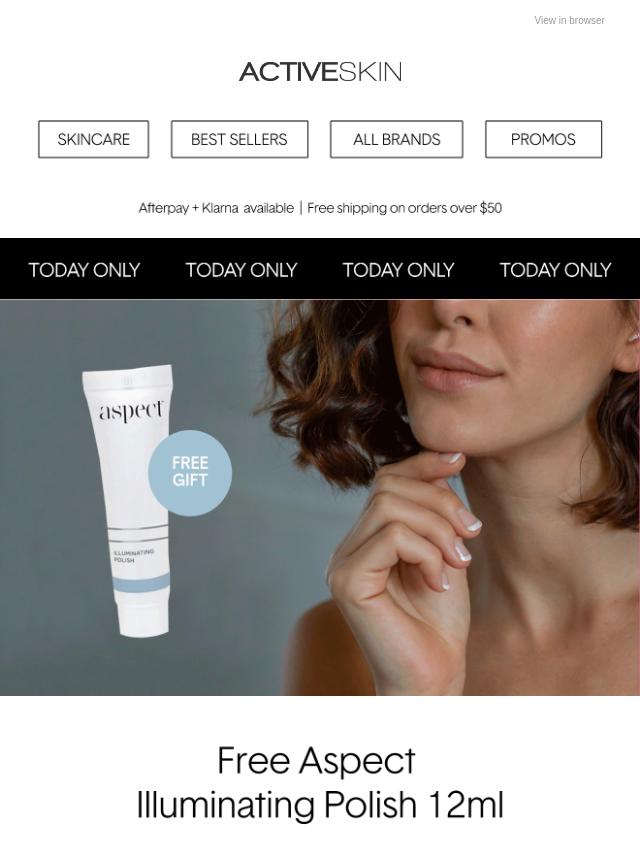Image resolution: width=640 pixels, height=854 pixels.
Task: Open the View in browser link
Action: (x=569, y=20)
